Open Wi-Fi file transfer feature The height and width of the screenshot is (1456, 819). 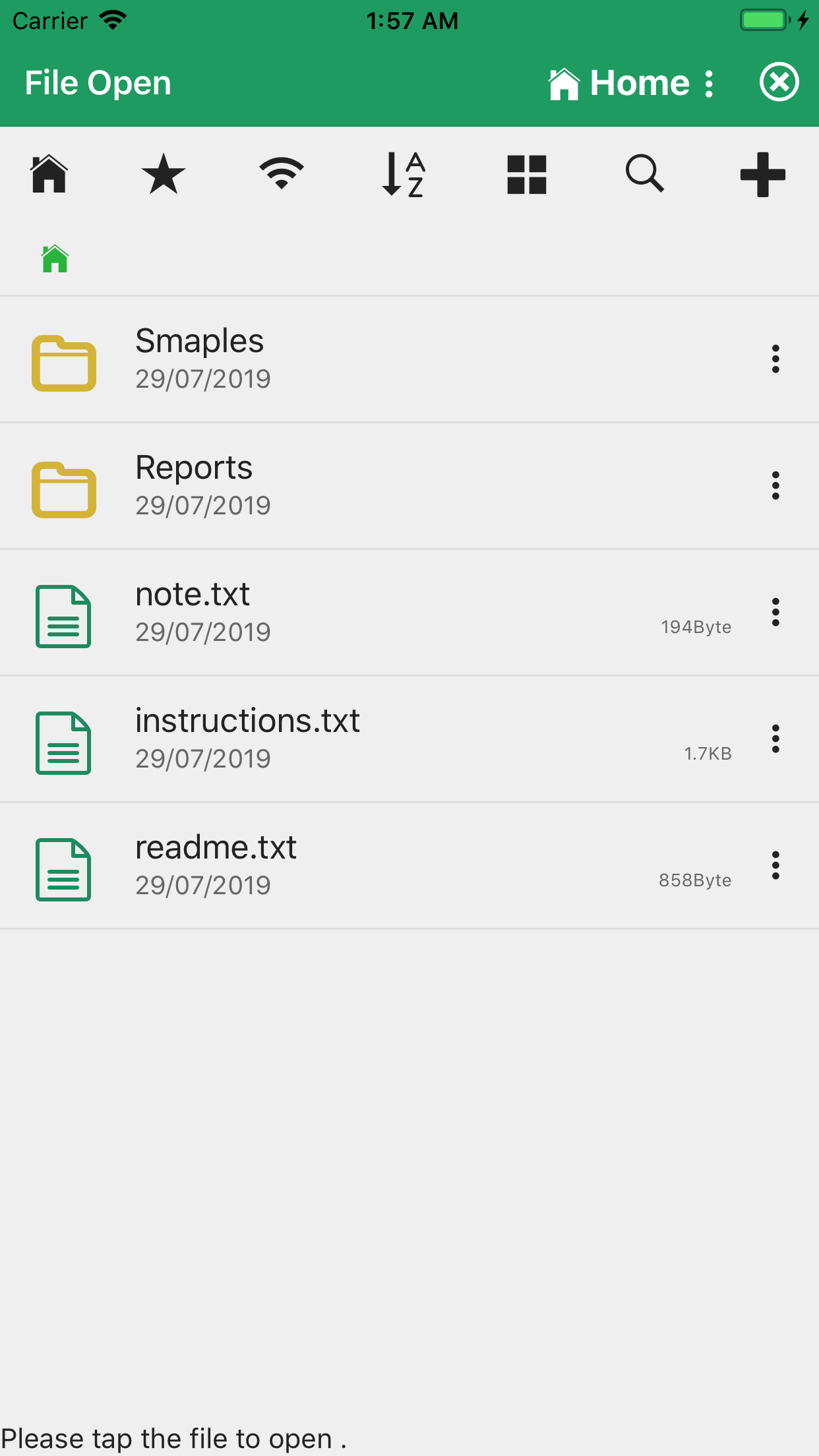(282, 173)
